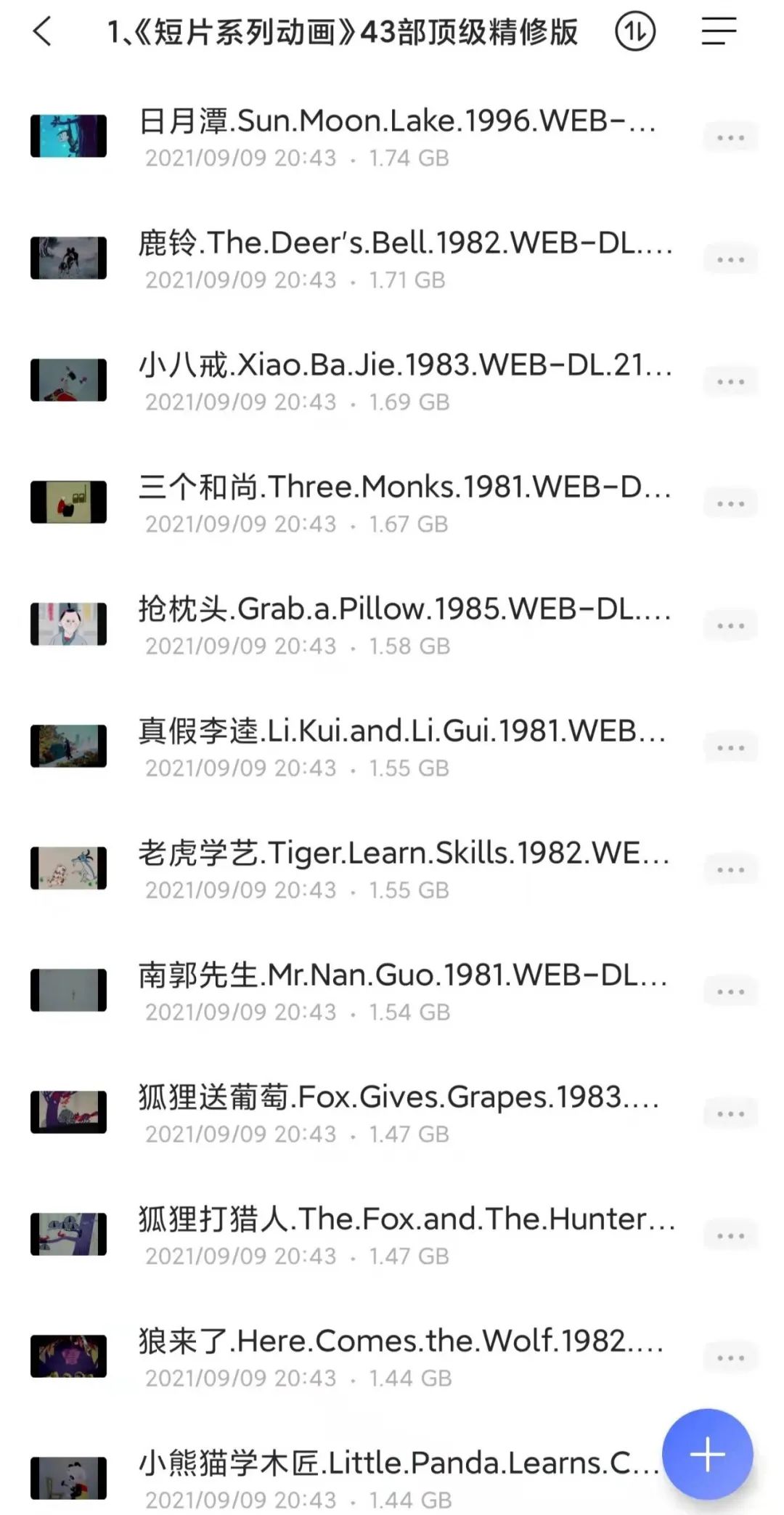
Task: Show more options for 鹿铃 The.Deer's.Bell
Action: (x=730, y=259)
